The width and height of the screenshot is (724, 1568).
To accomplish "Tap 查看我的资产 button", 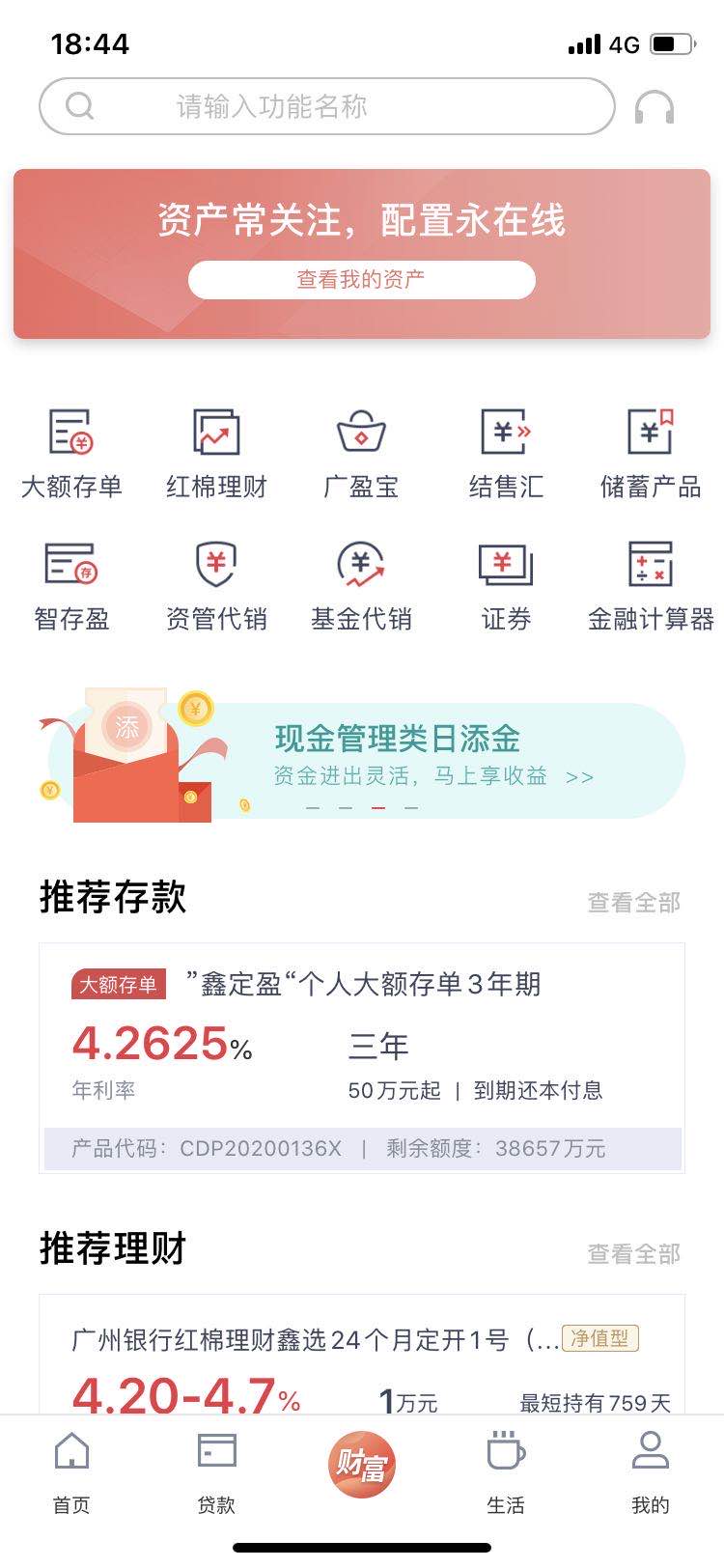I will tap(361, 280).
